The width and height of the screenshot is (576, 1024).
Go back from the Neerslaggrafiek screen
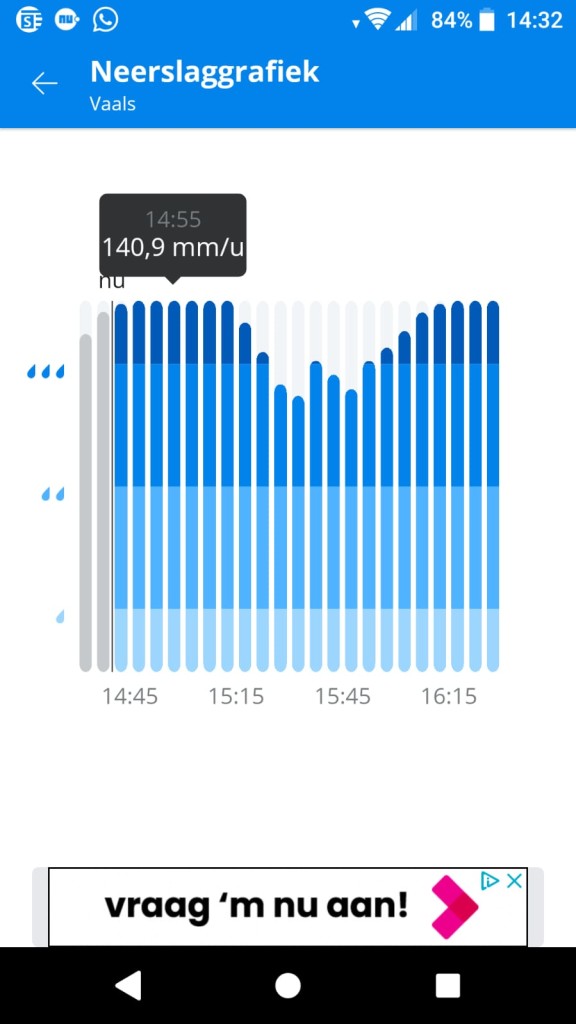(44, 83)
